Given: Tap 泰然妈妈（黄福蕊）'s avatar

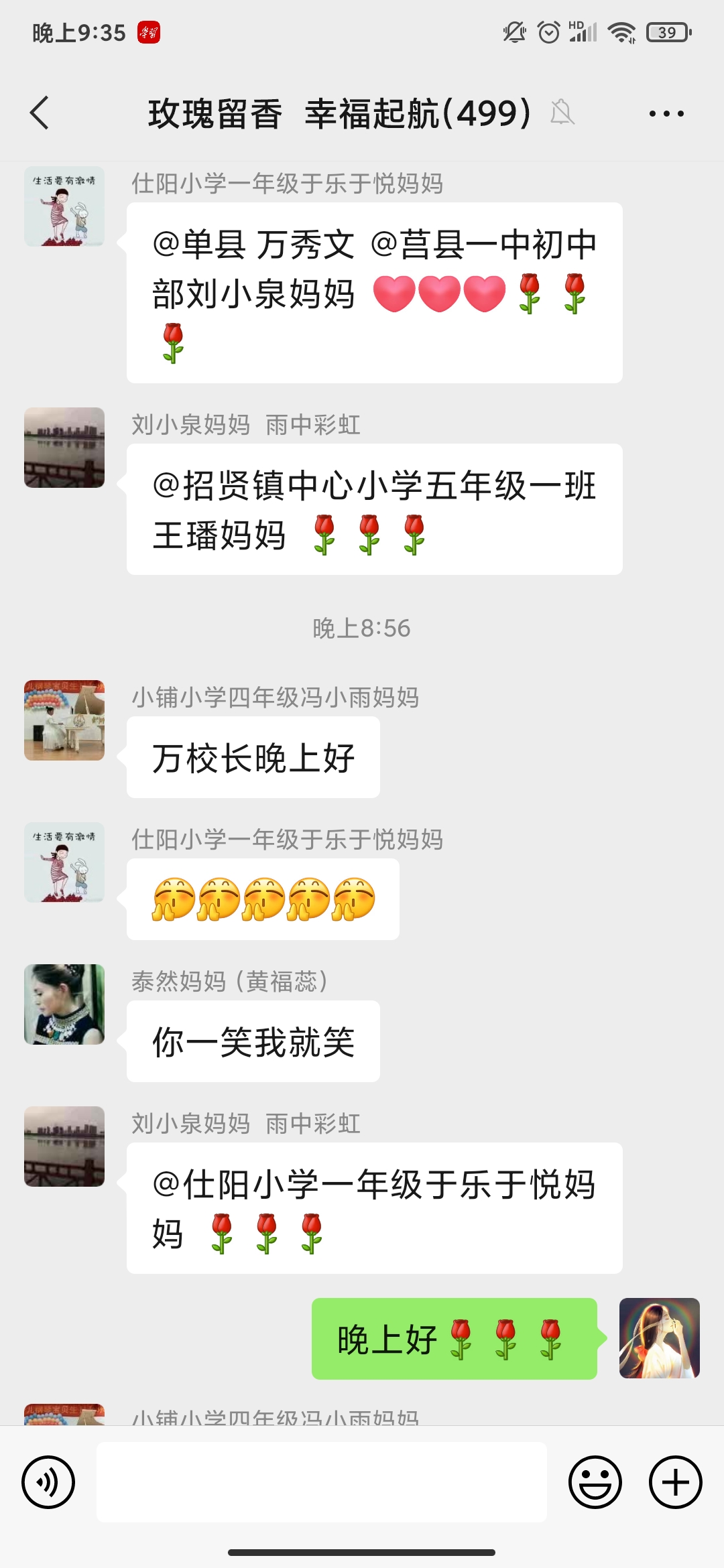Looking at the screenshot, I should tap(64, 1006).
